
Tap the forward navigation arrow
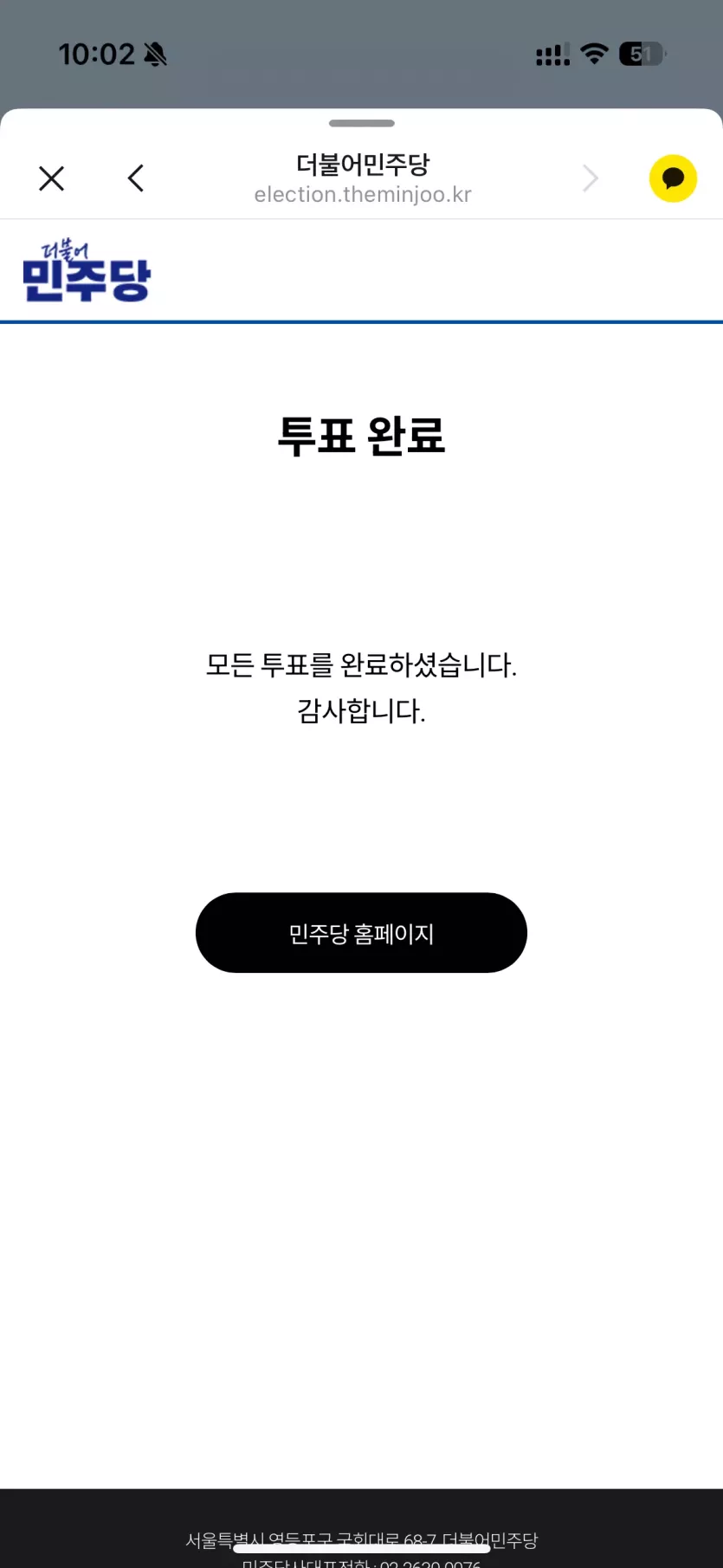[591, 178]
